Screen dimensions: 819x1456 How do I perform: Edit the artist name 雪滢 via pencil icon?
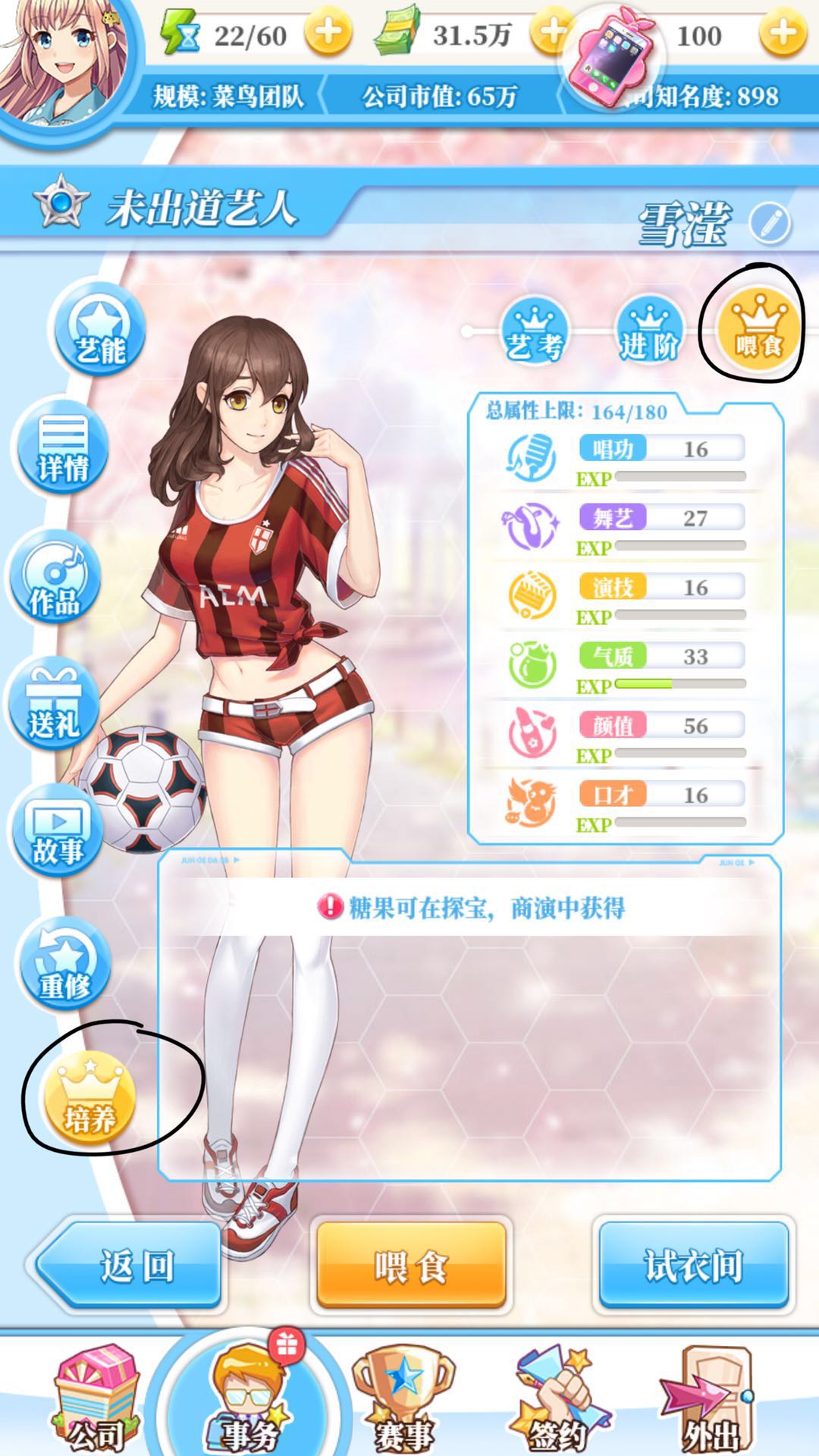[x=770, y=224]
